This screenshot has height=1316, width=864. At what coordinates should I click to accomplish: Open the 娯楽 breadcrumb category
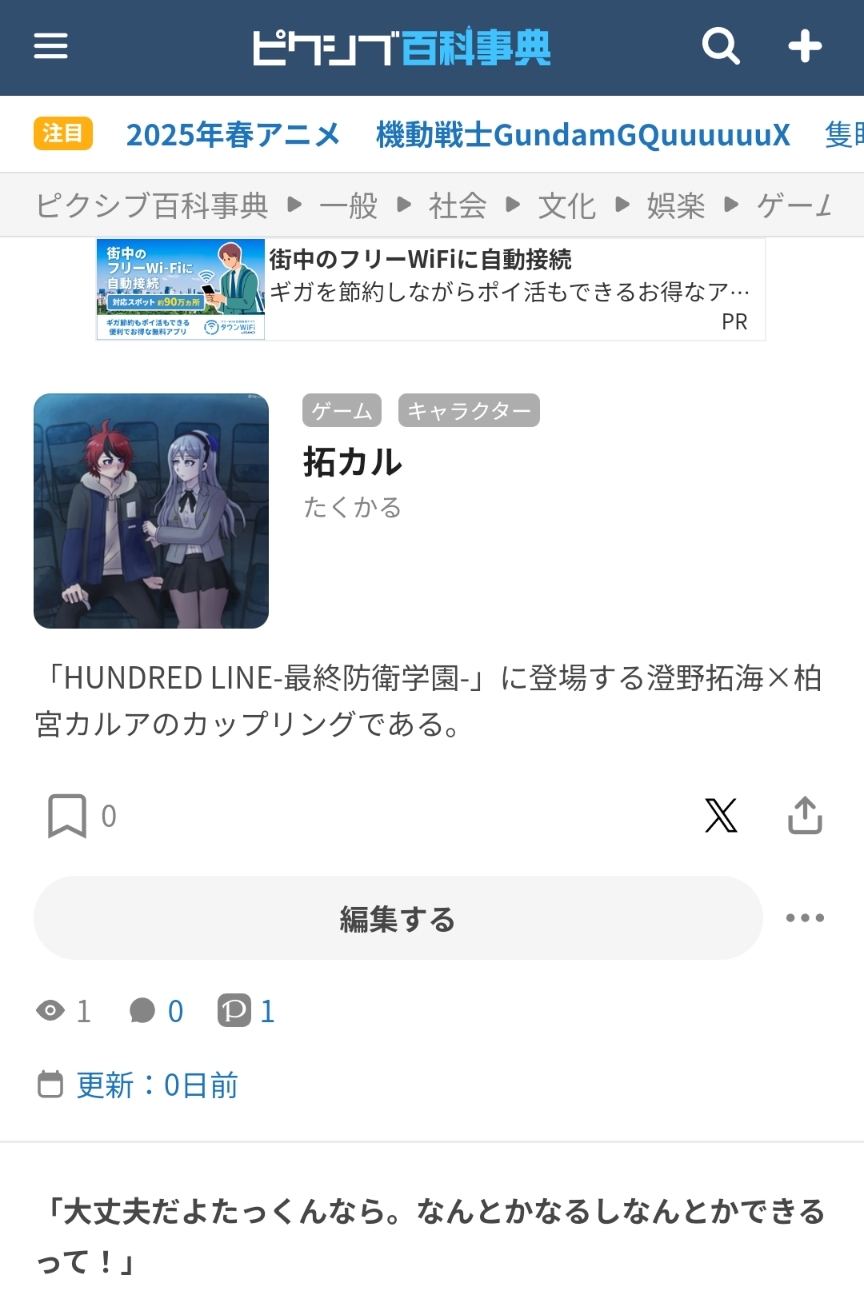pos(676,205)
